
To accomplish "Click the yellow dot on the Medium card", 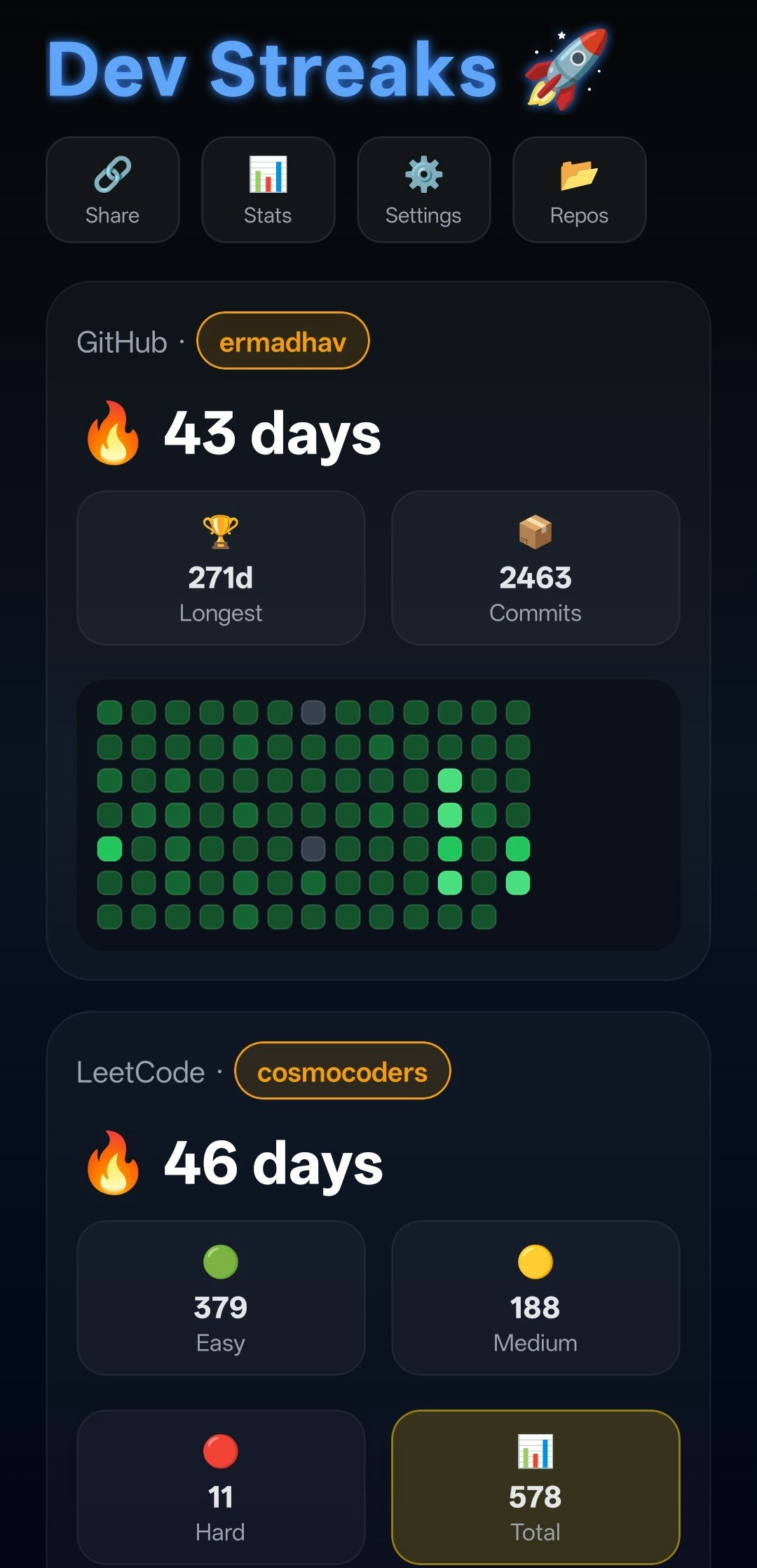I will click(x=535, y=1264).
